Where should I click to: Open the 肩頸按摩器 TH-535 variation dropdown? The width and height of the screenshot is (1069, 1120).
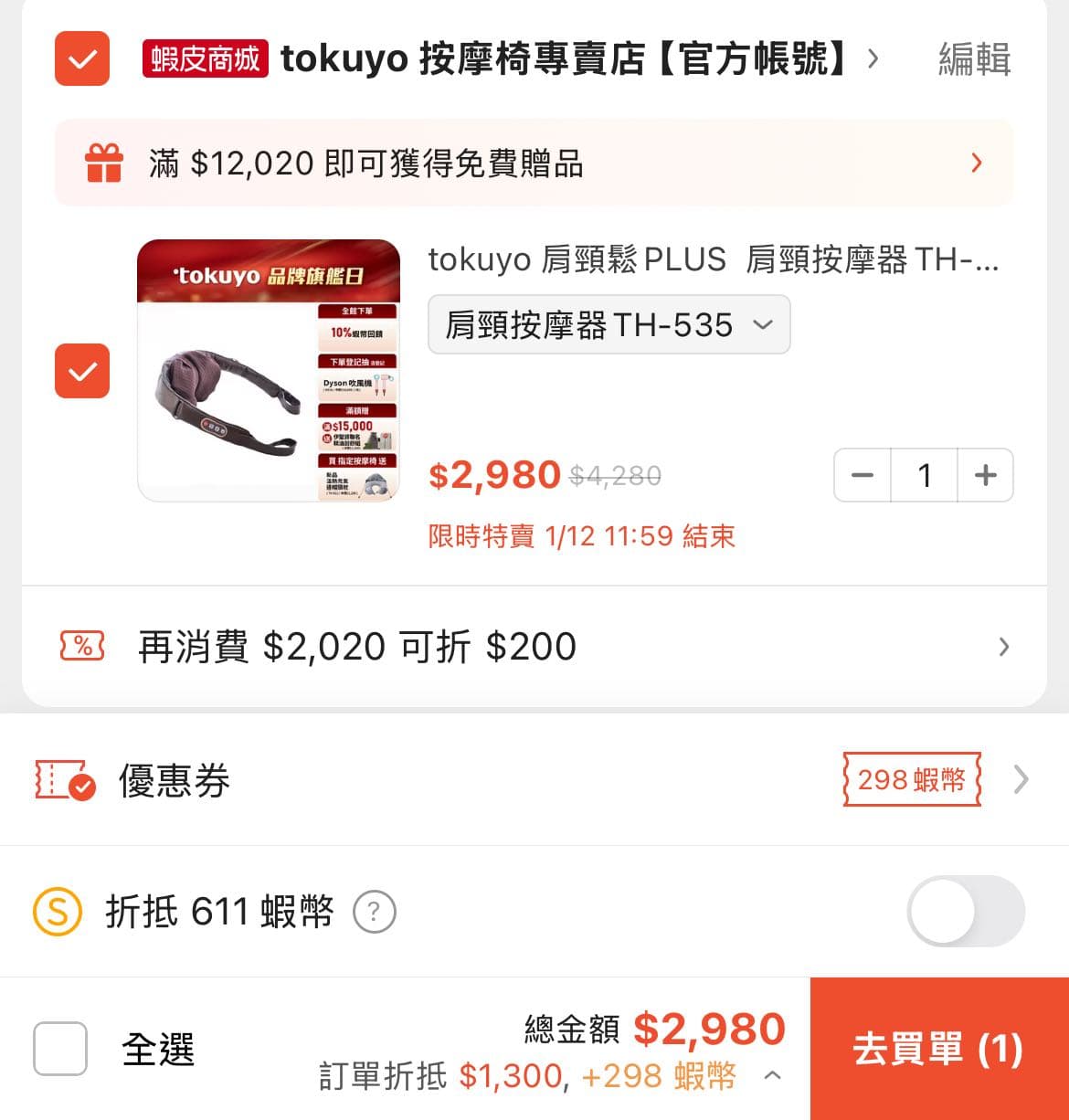point(609,324)
